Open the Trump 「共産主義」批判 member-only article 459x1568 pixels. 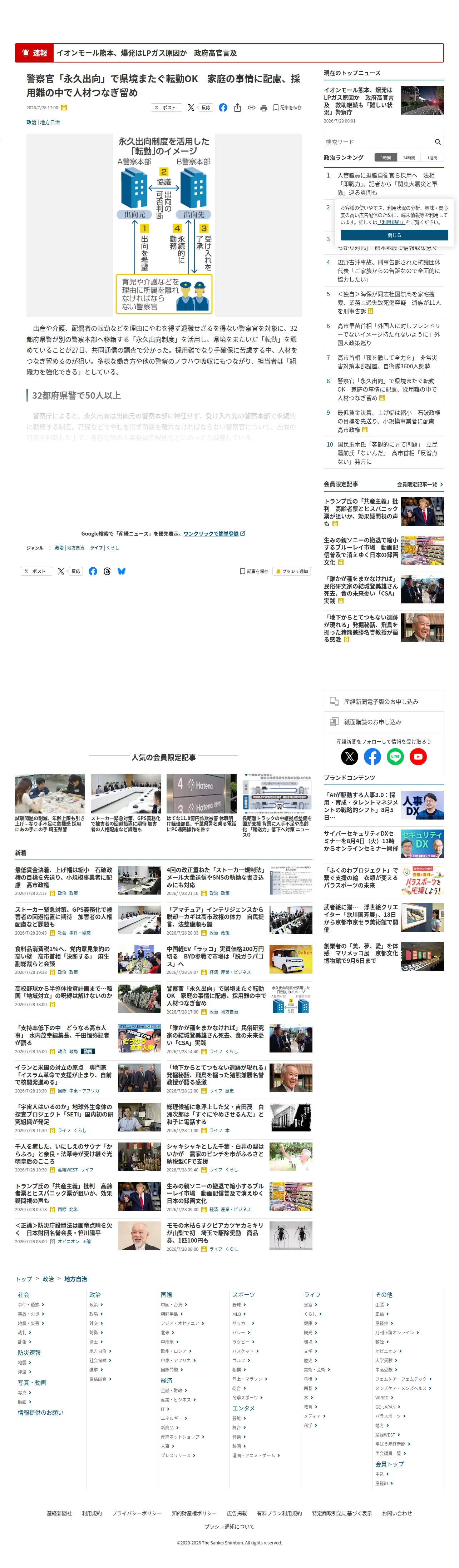coord(361,512)
